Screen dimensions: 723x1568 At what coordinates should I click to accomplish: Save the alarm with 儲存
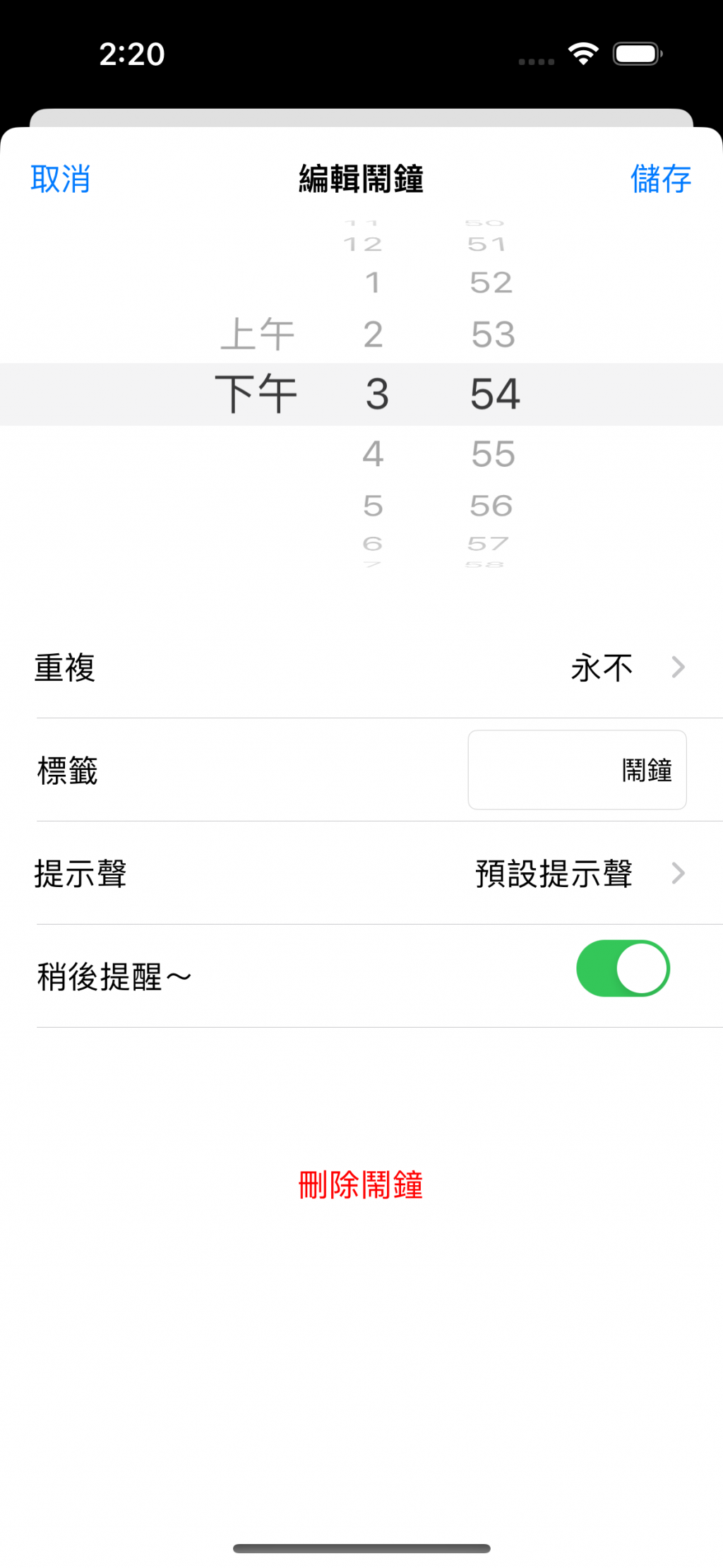[x=660, y=179]
